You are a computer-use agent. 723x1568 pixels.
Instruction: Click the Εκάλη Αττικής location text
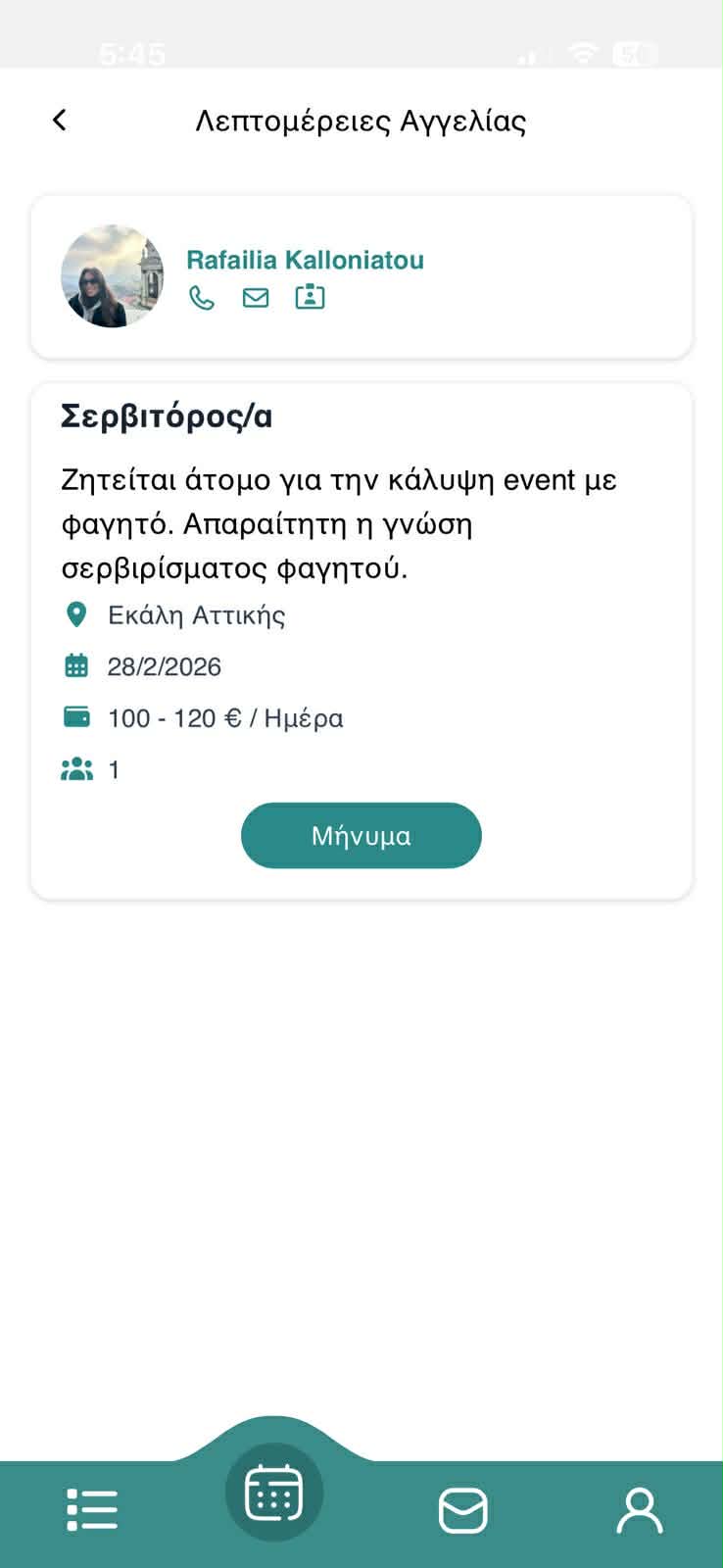tap(195, 614)
